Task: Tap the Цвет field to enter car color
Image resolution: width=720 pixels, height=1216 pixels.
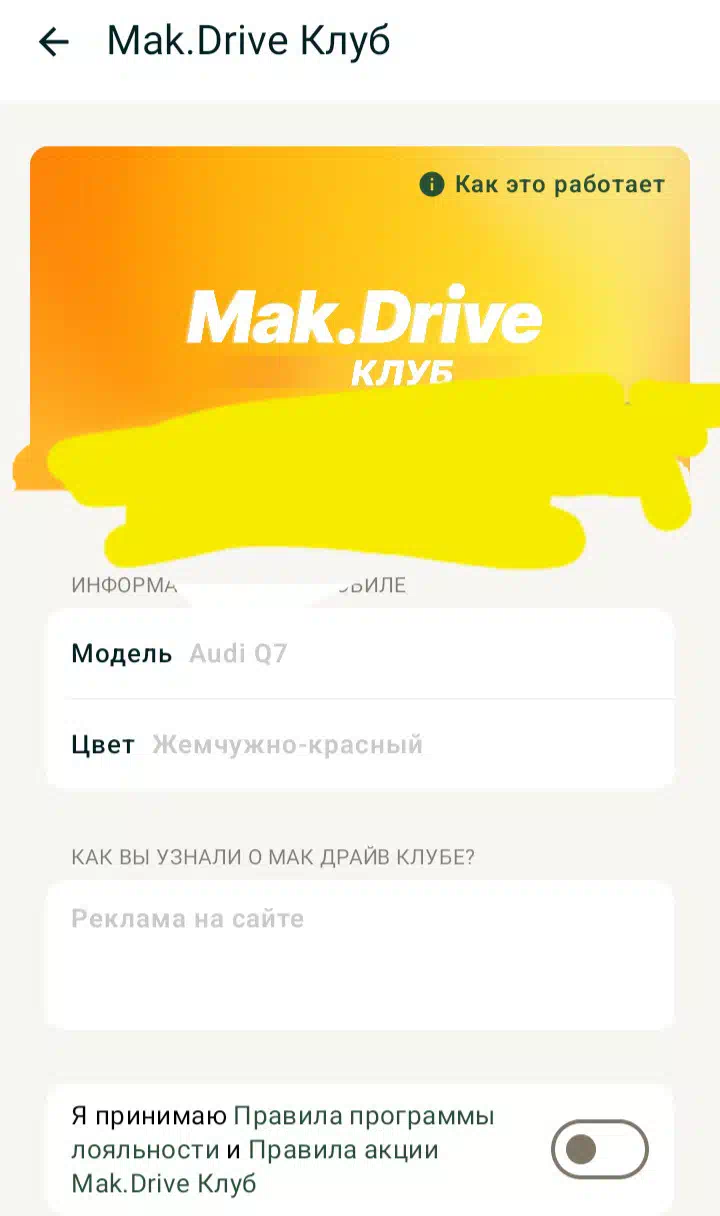Action: pos(360,745)
